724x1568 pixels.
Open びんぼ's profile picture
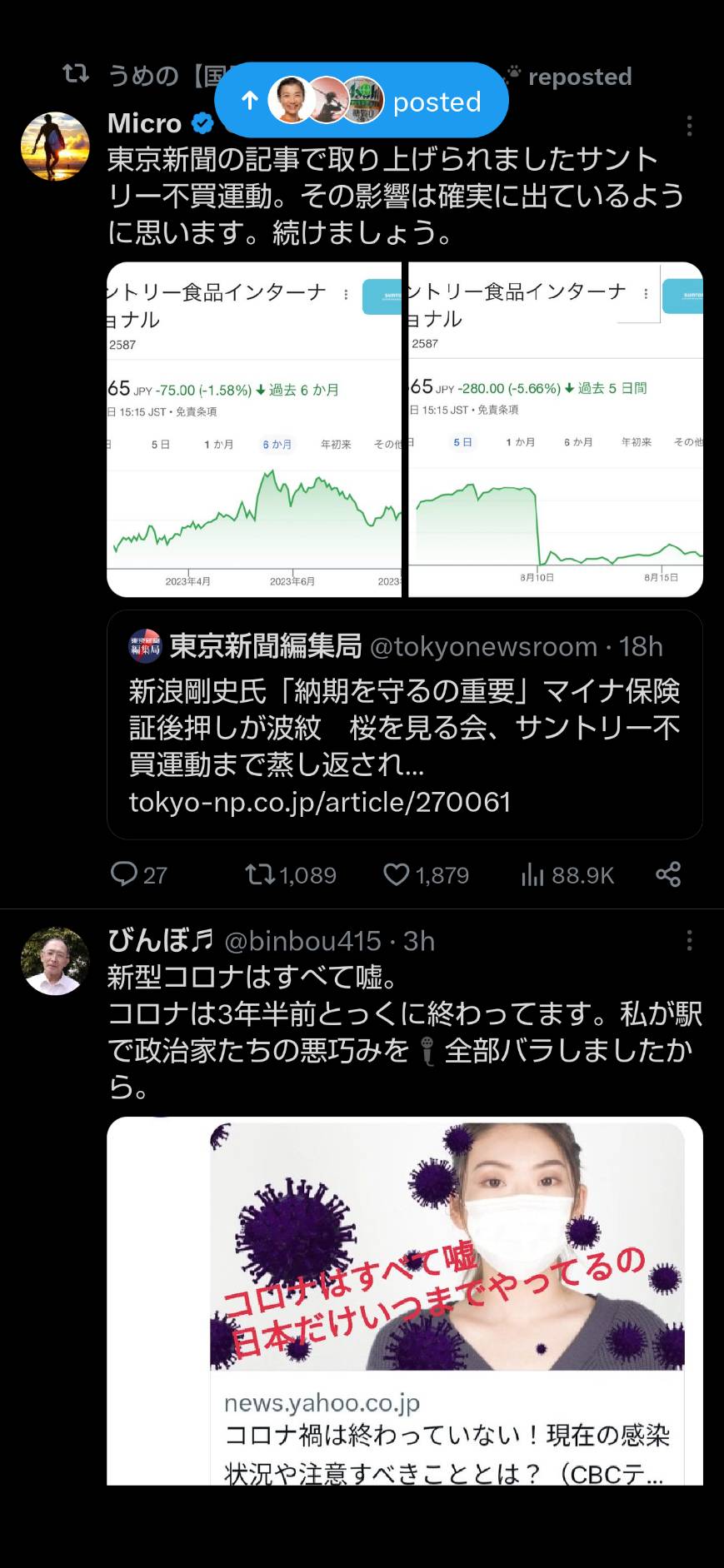tap(55, 962)
